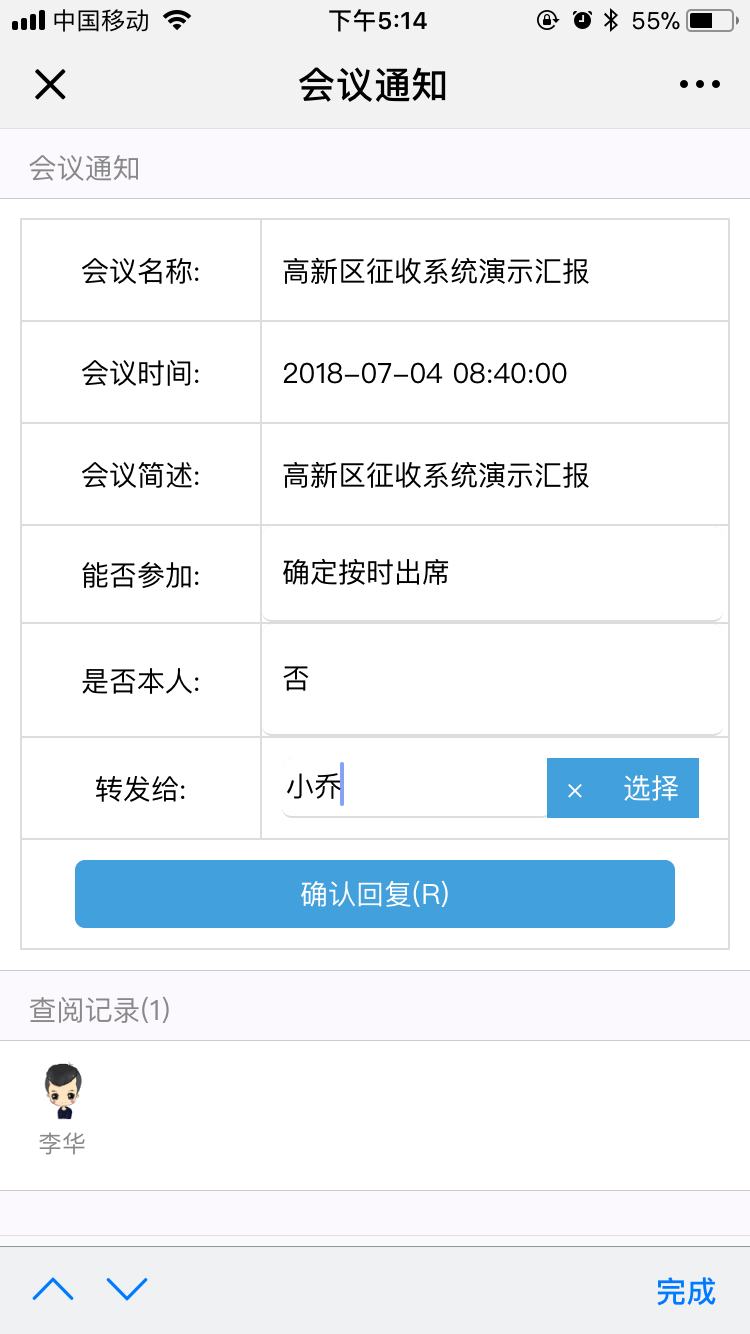
Task: Tap 完成 to finish editing
Action: click(x=686, y=1291)
